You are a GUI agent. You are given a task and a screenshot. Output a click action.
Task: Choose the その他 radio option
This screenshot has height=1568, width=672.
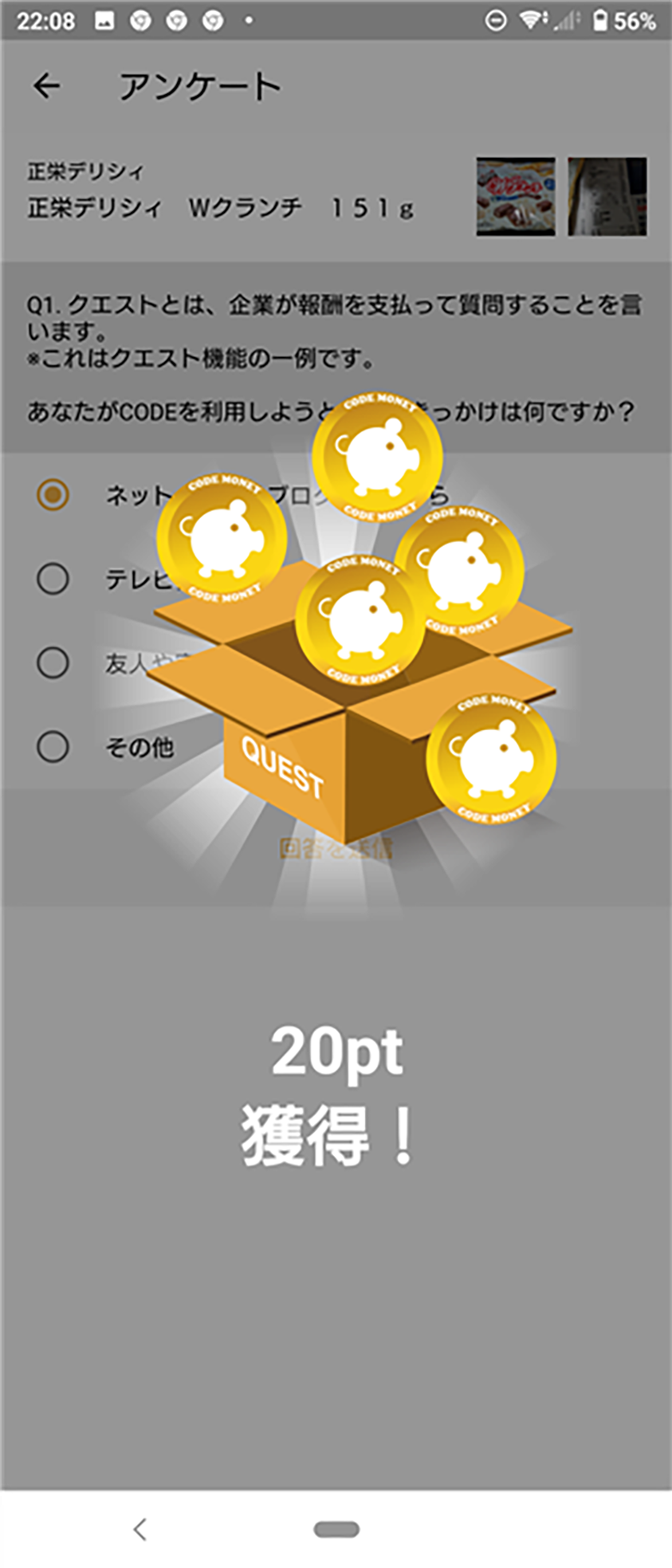[x=53, y=747]
